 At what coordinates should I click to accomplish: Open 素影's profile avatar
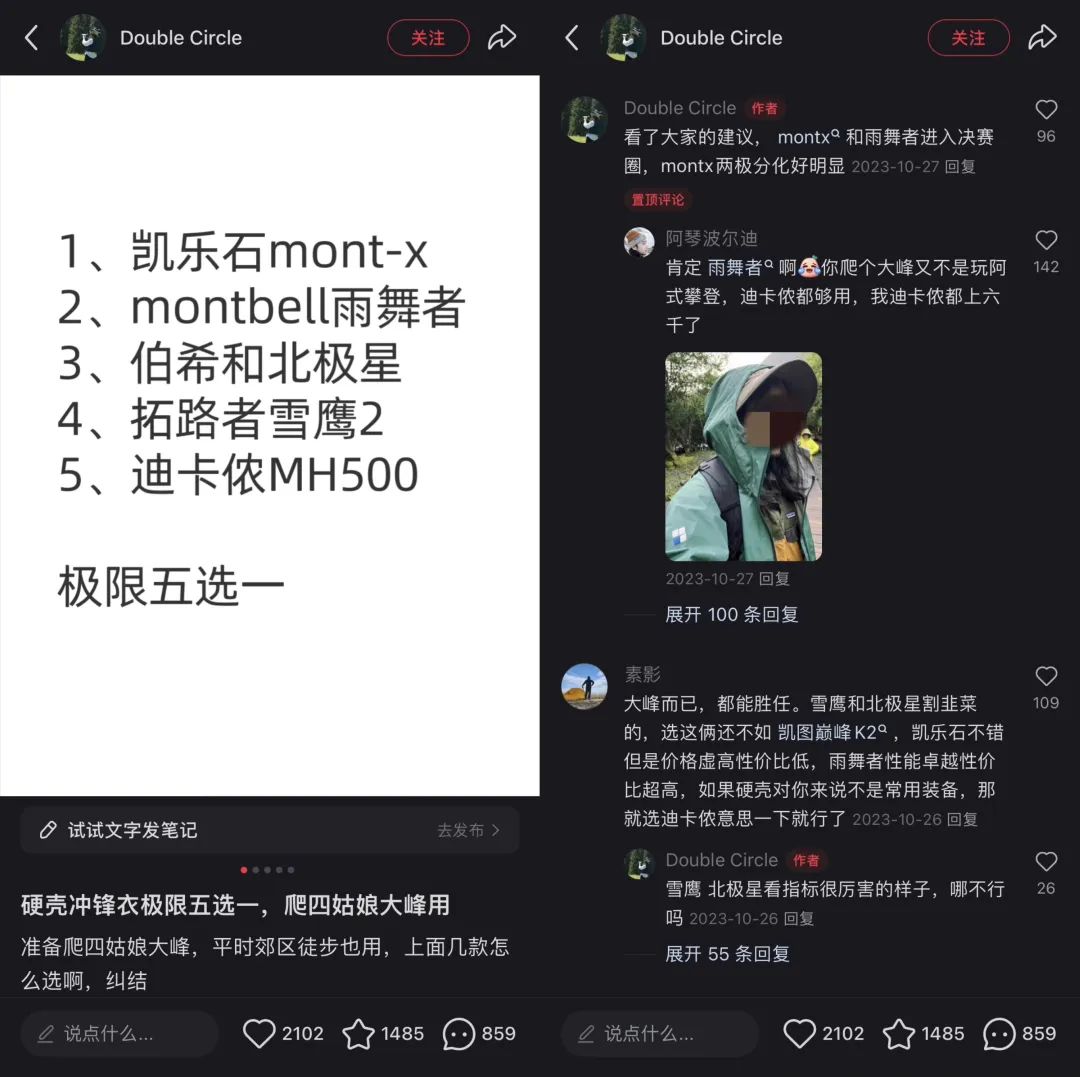pos(585,686)
